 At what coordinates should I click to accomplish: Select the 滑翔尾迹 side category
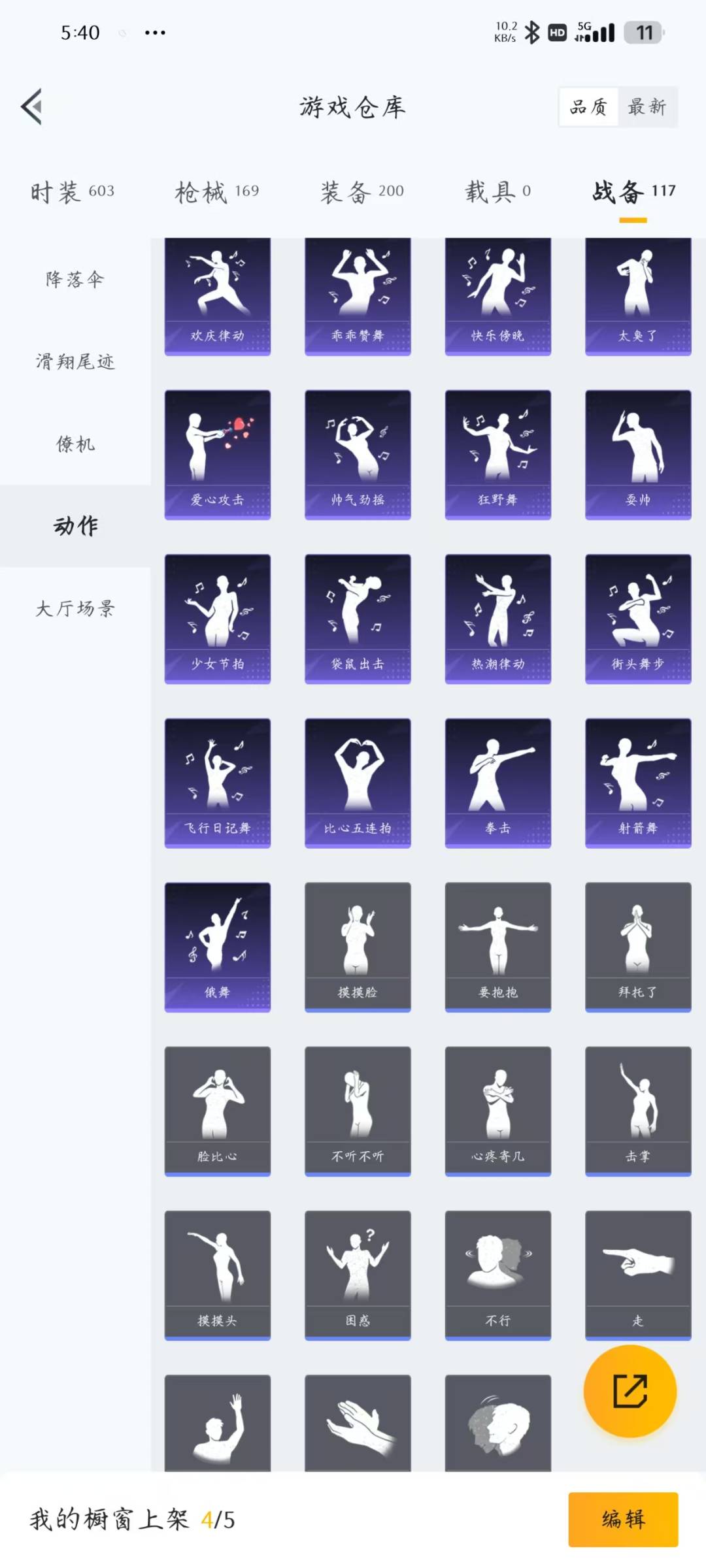point(75,361)
